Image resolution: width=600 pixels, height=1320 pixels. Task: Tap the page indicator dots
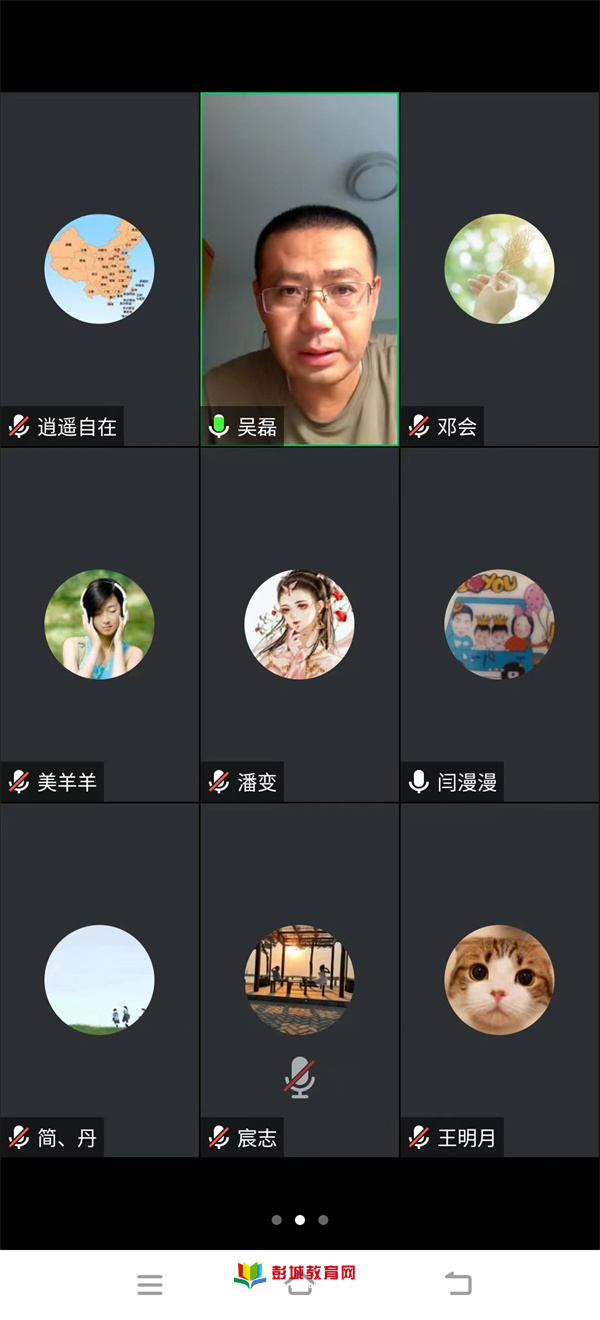[300, 1220]
